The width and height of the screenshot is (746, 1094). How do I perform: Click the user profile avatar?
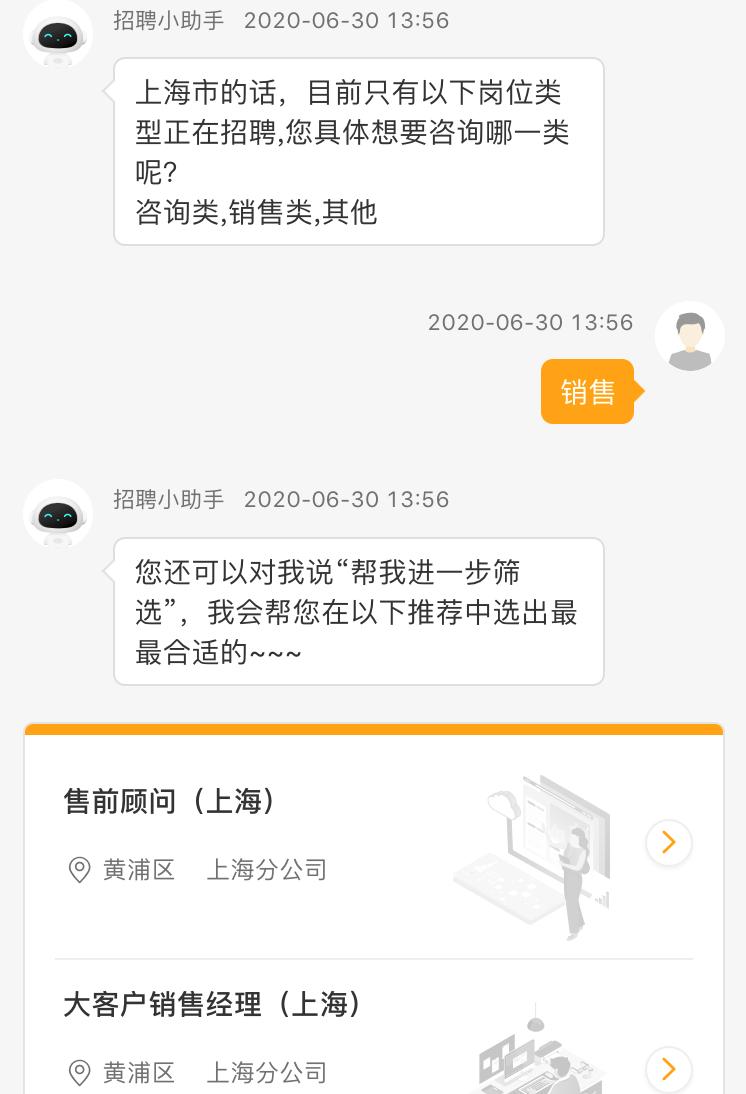tap(690, 335)
